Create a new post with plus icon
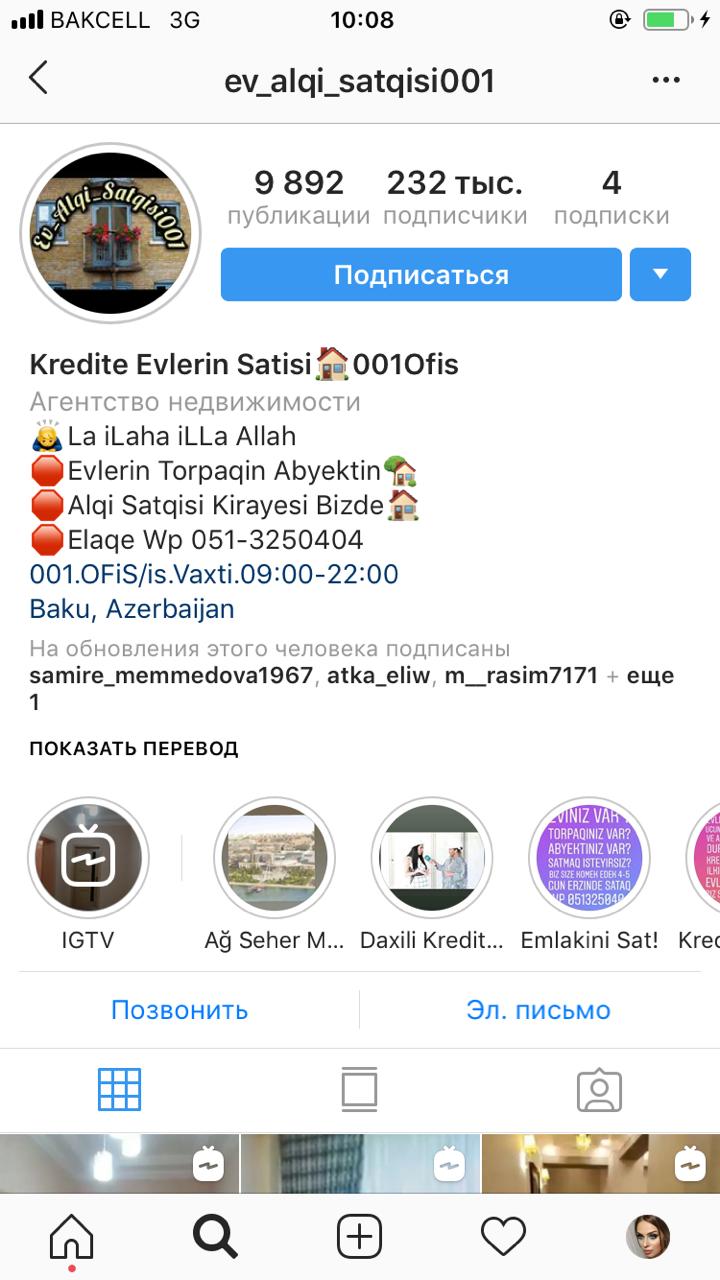 coord(360,1238)
